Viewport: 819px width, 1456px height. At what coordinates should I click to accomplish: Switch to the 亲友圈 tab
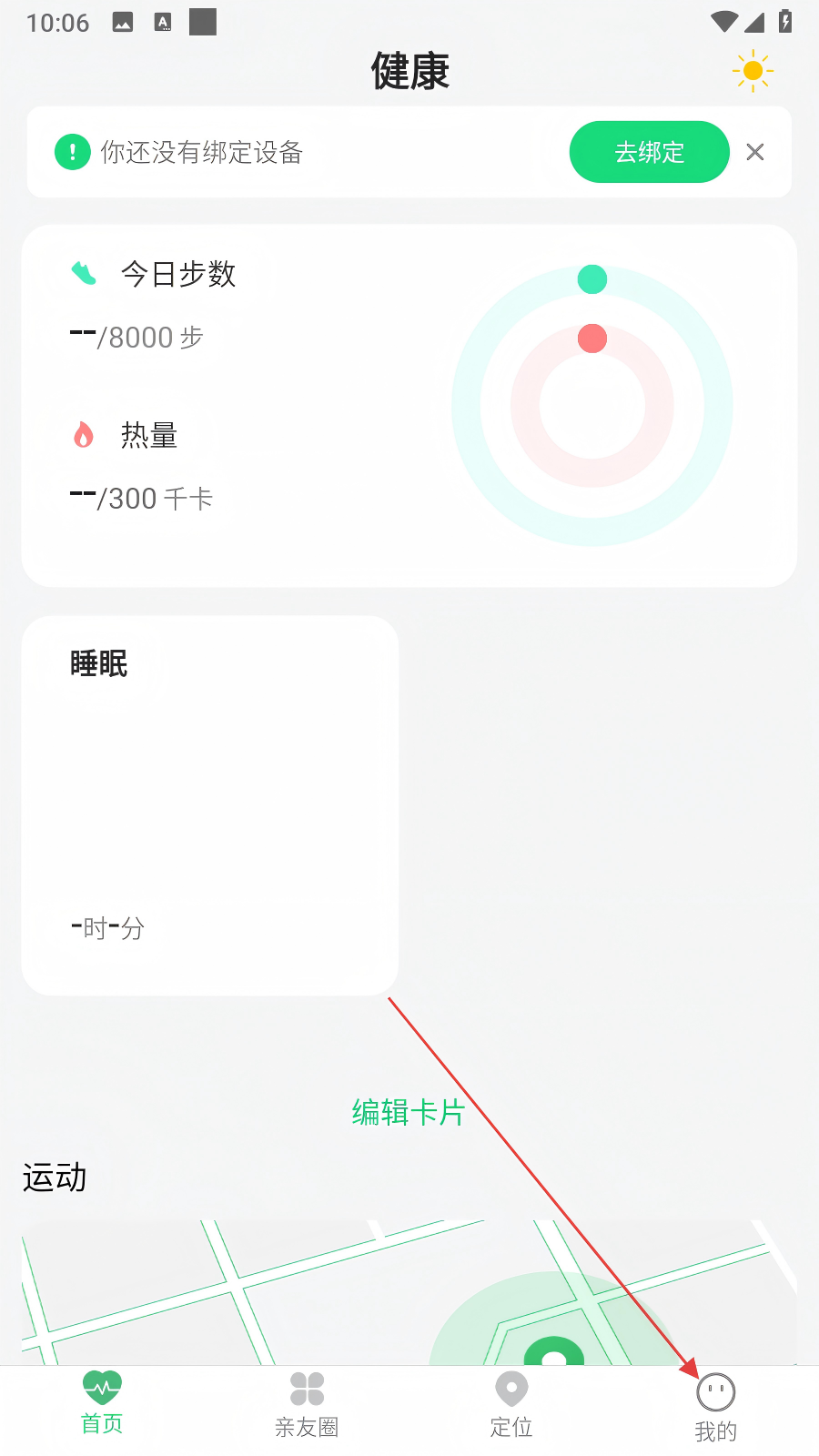point(307,1406)
